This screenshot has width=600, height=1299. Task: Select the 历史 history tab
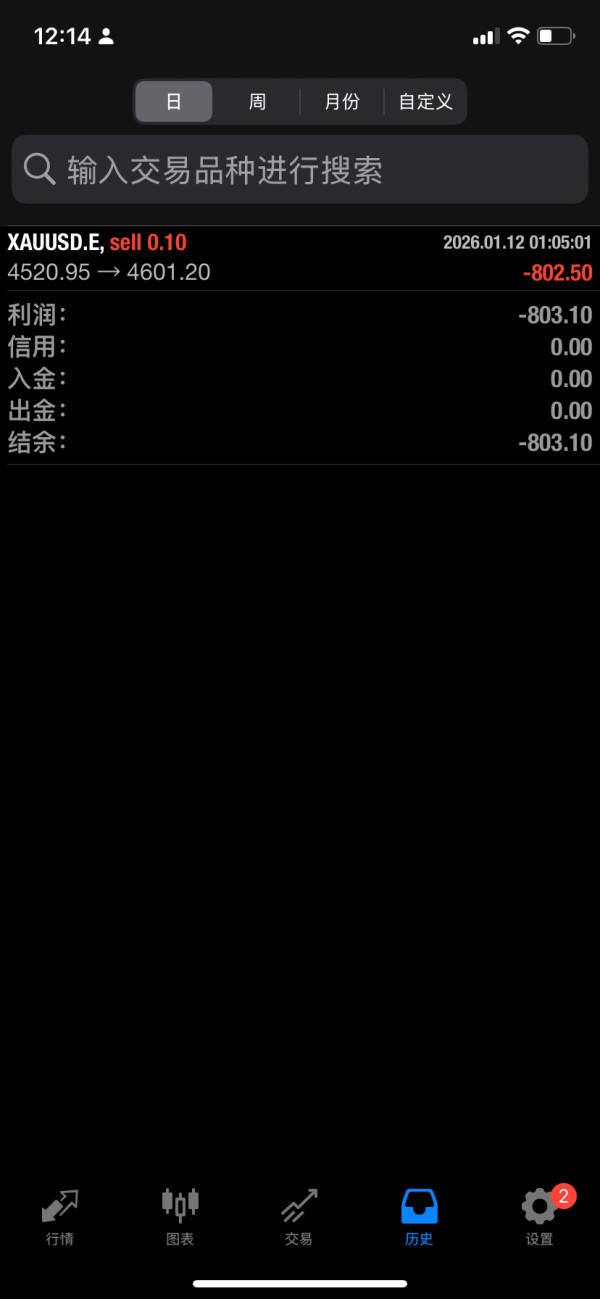pyautogui.click(x=419, y=1215)
